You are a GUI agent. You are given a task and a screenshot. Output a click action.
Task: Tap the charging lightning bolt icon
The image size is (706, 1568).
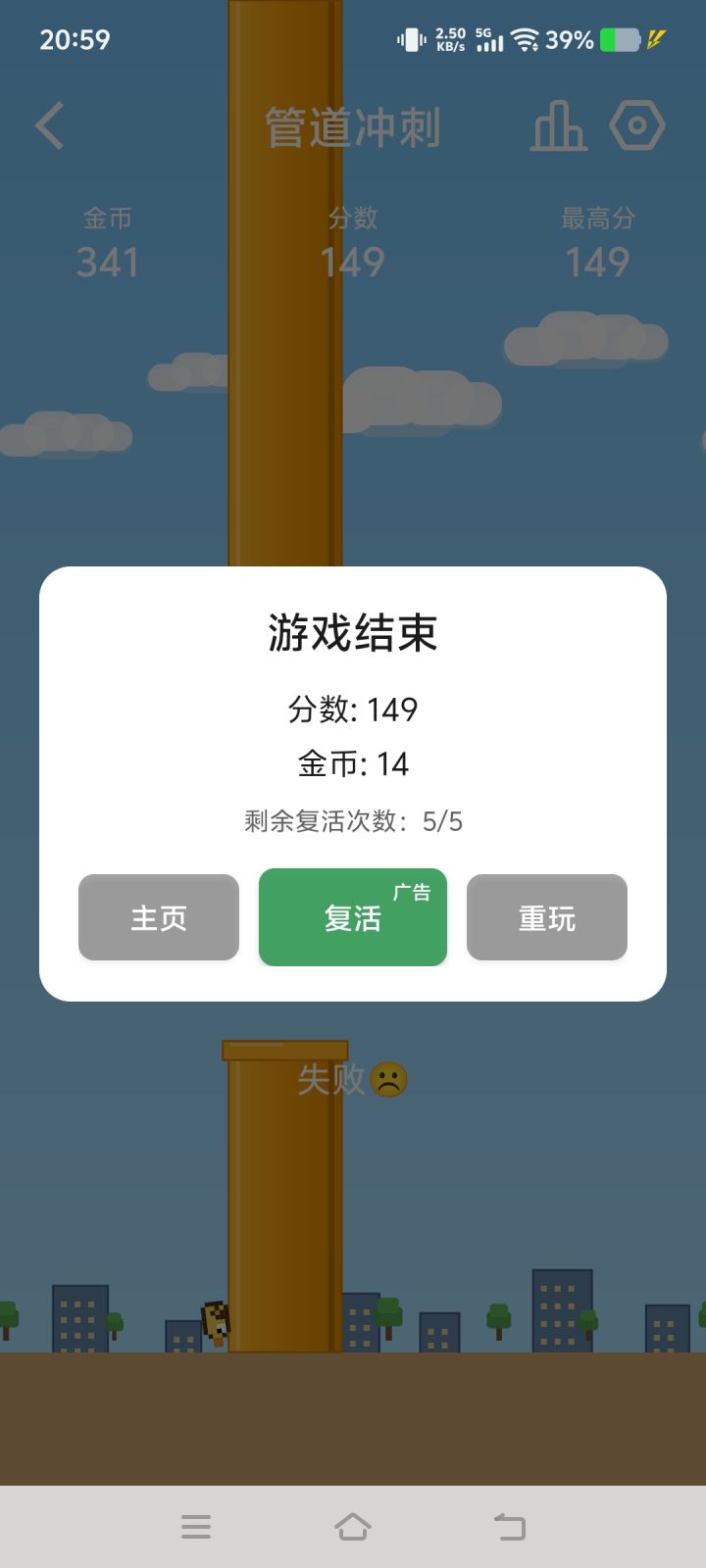point(655,41)
